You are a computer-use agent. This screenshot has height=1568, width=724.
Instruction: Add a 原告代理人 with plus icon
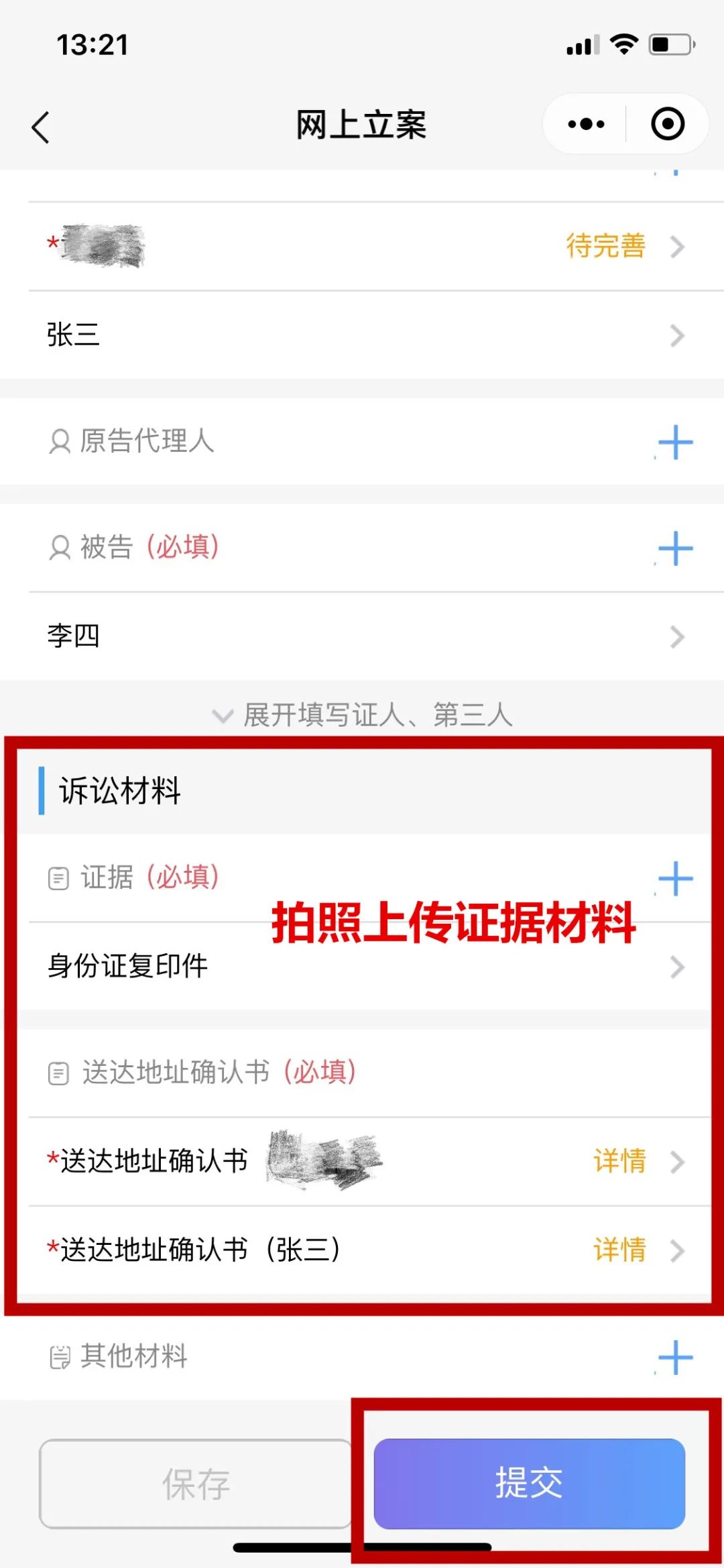coord(675,442)
